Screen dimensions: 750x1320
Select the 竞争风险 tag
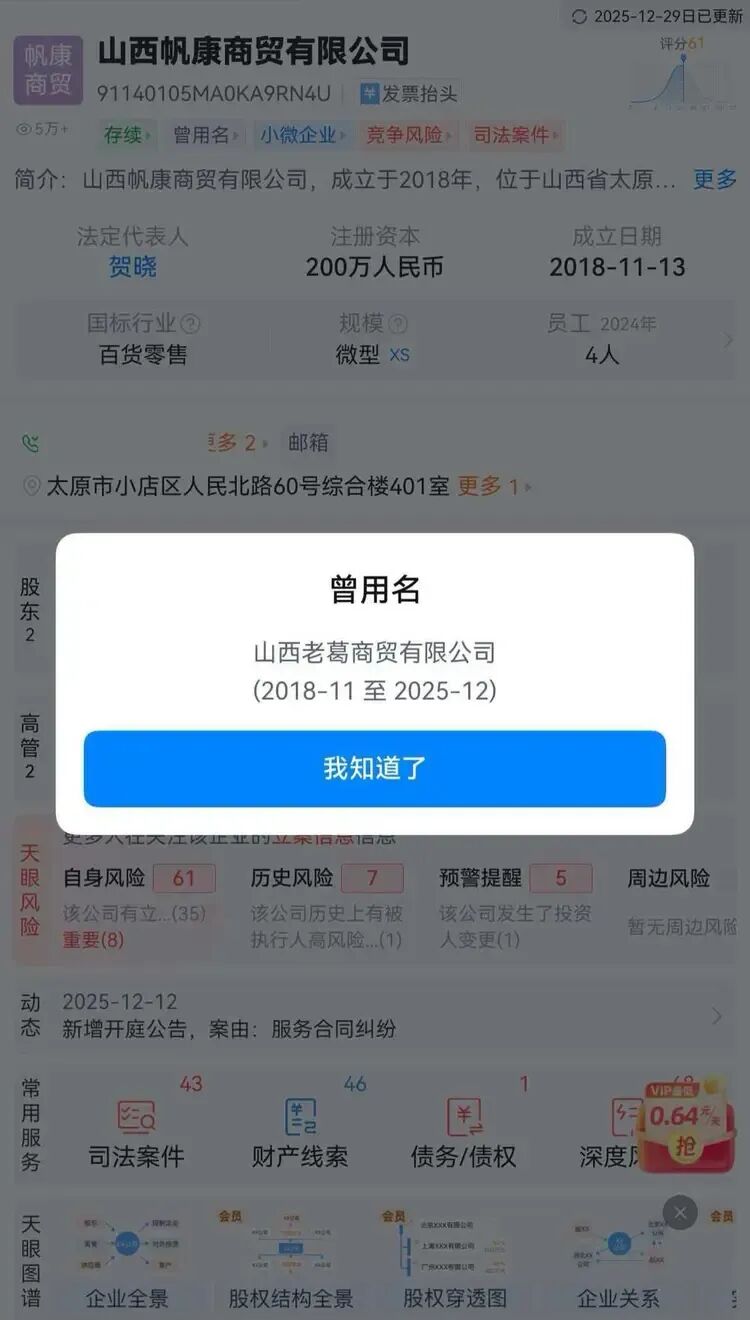coord(408,135)
